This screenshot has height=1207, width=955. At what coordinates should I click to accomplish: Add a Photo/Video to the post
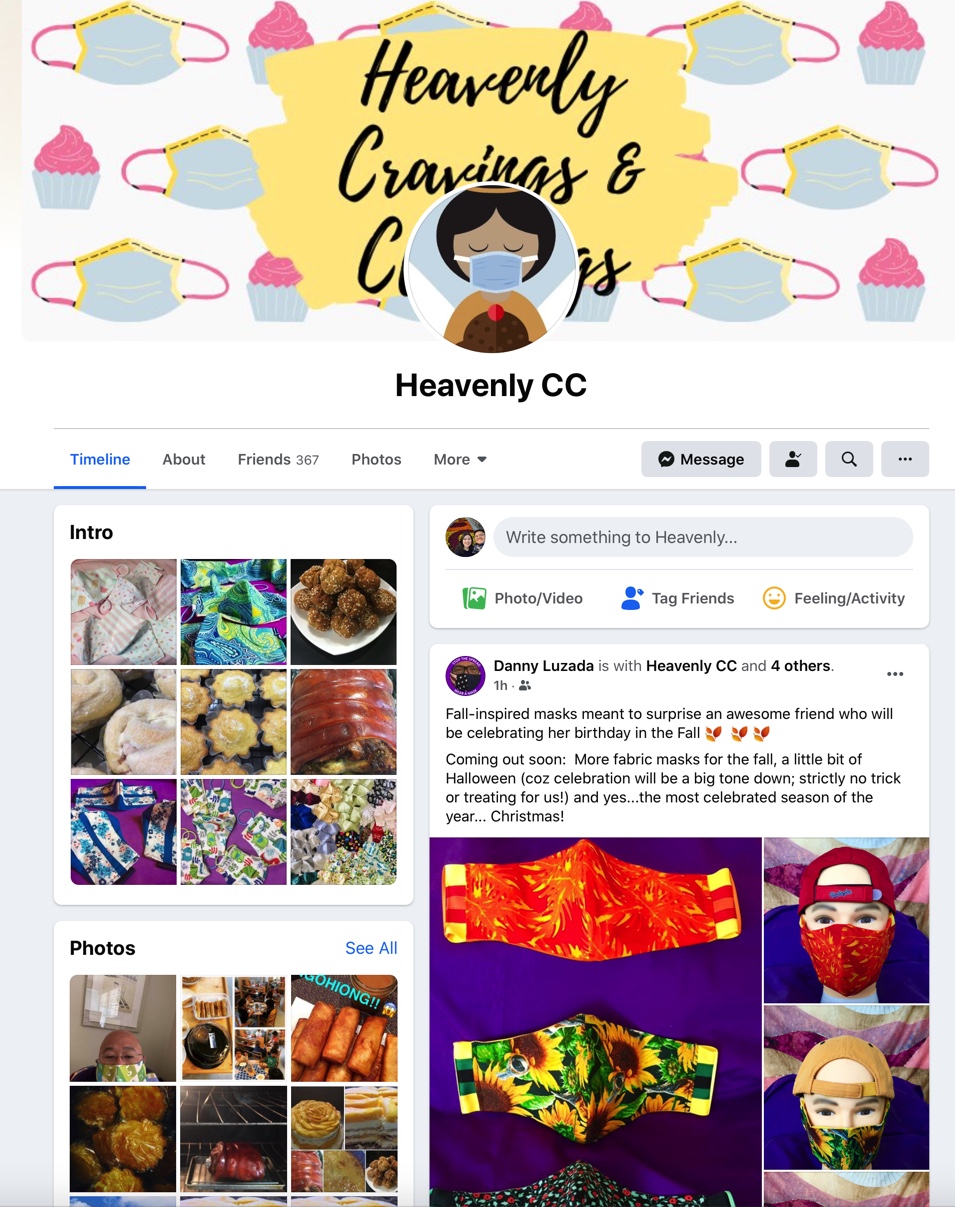tap(522, 598)
